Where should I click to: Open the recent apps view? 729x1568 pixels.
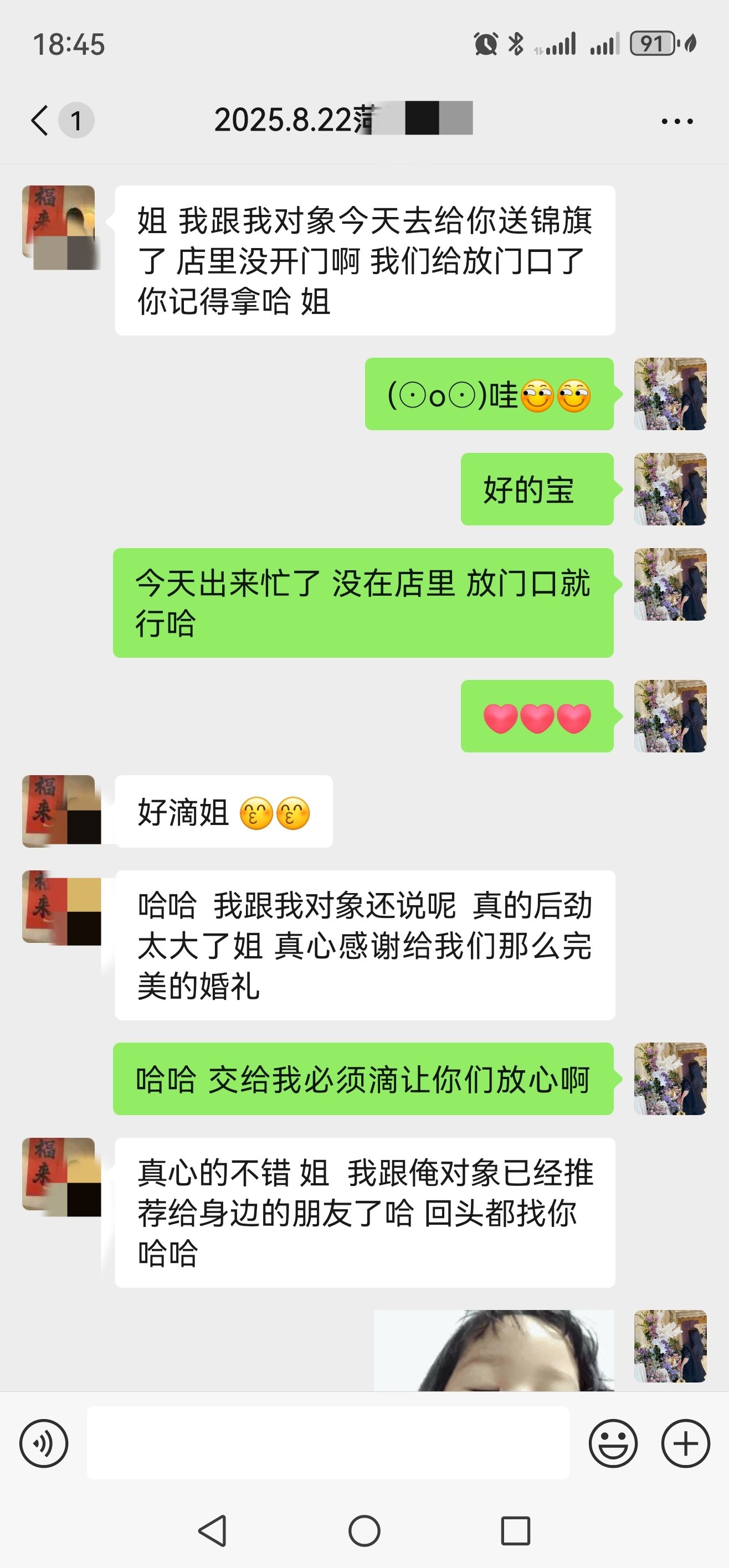515,1530
